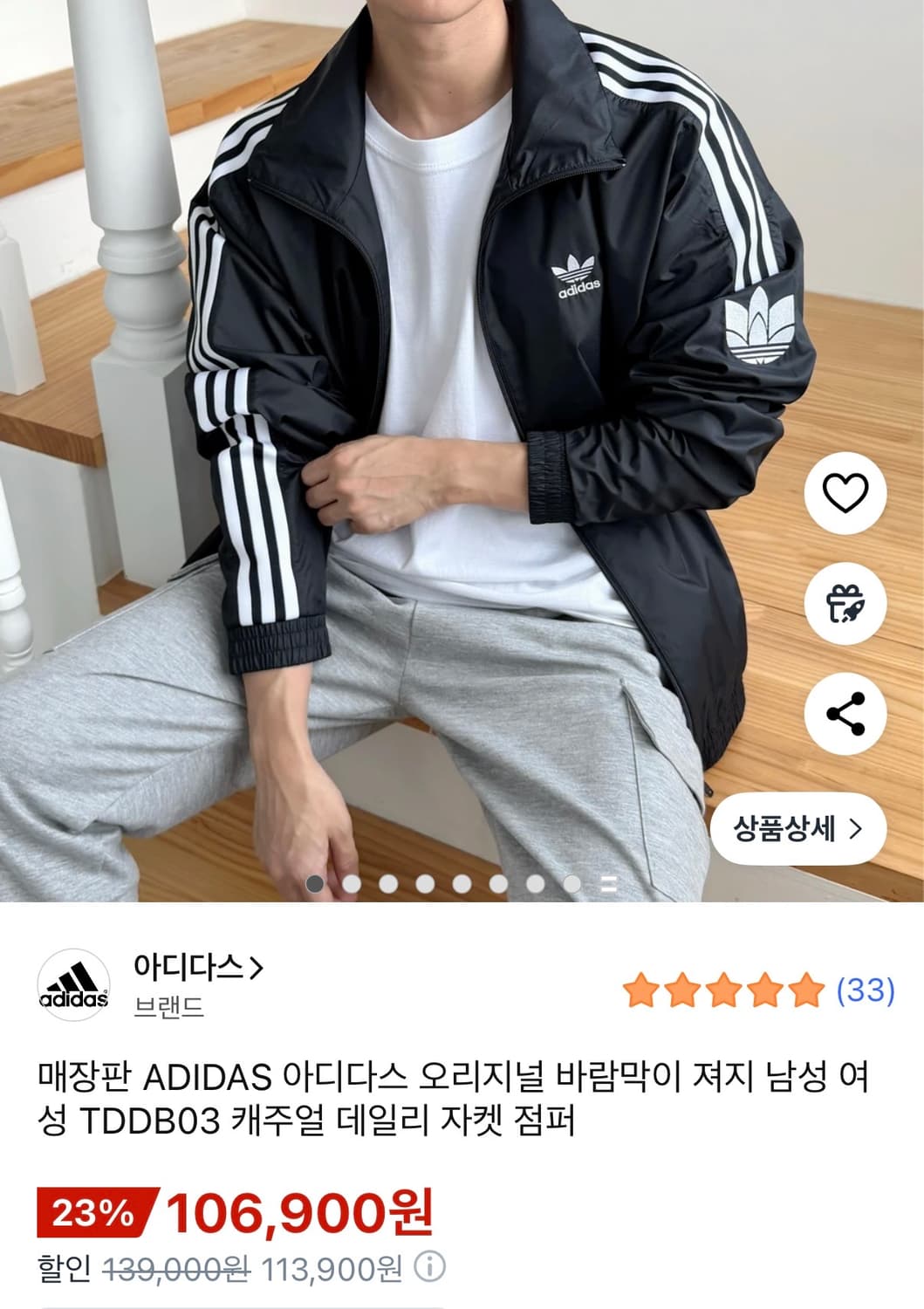Click the circular adidas brand logo

coord(77,989)
